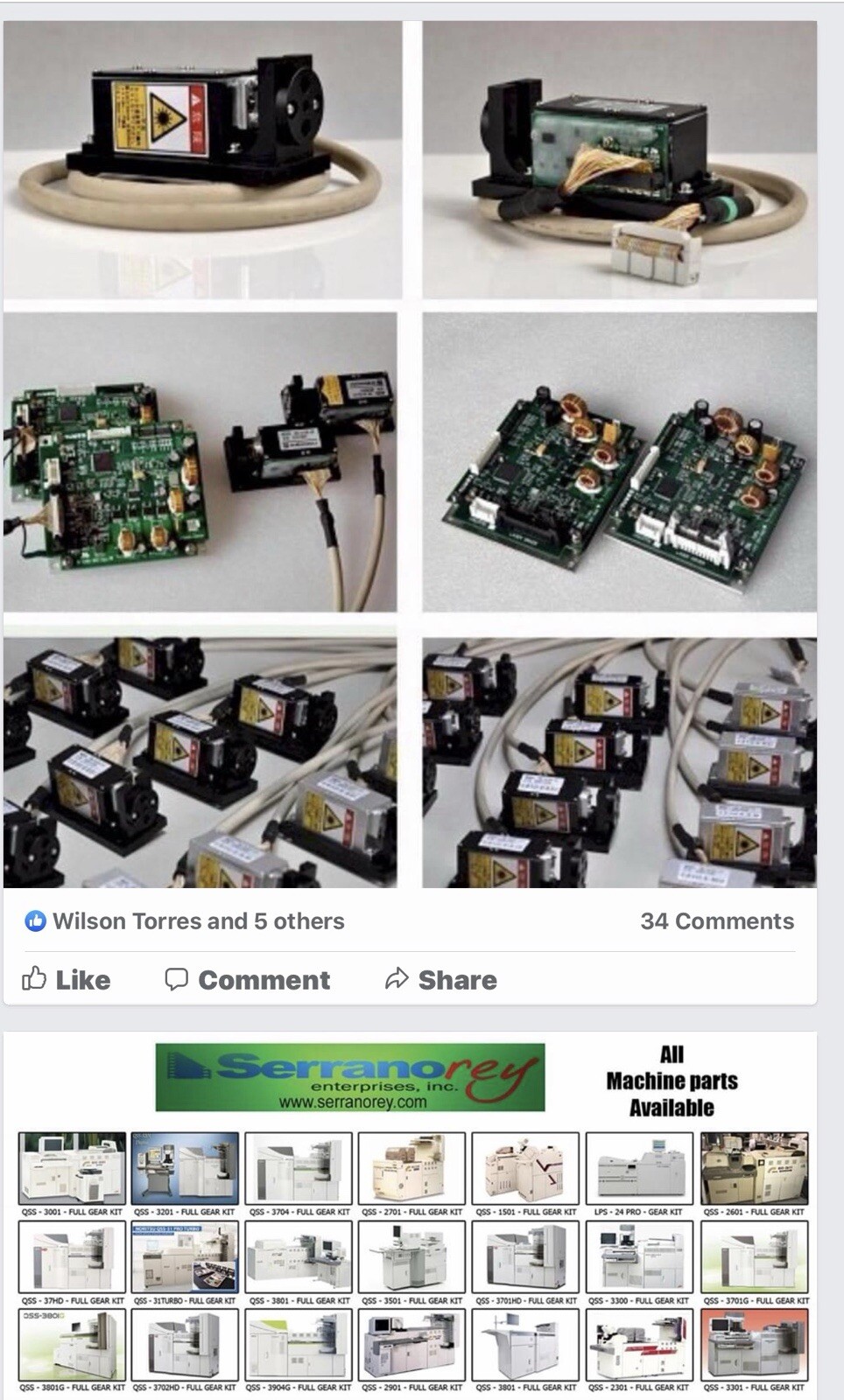Open the photo of laser unit with yellow warning label
Screen dimensions: 844x1400
tap(202, 161)
